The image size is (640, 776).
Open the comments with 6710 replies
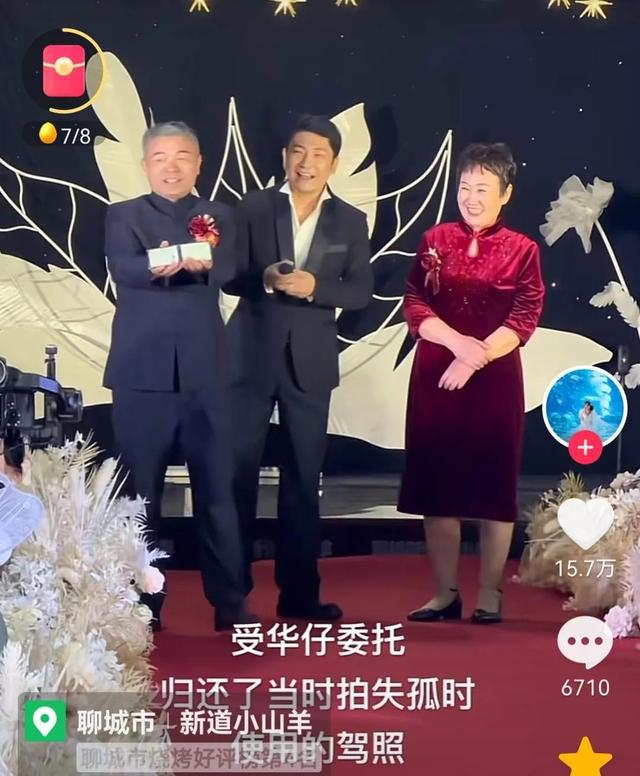coord(585,641)
